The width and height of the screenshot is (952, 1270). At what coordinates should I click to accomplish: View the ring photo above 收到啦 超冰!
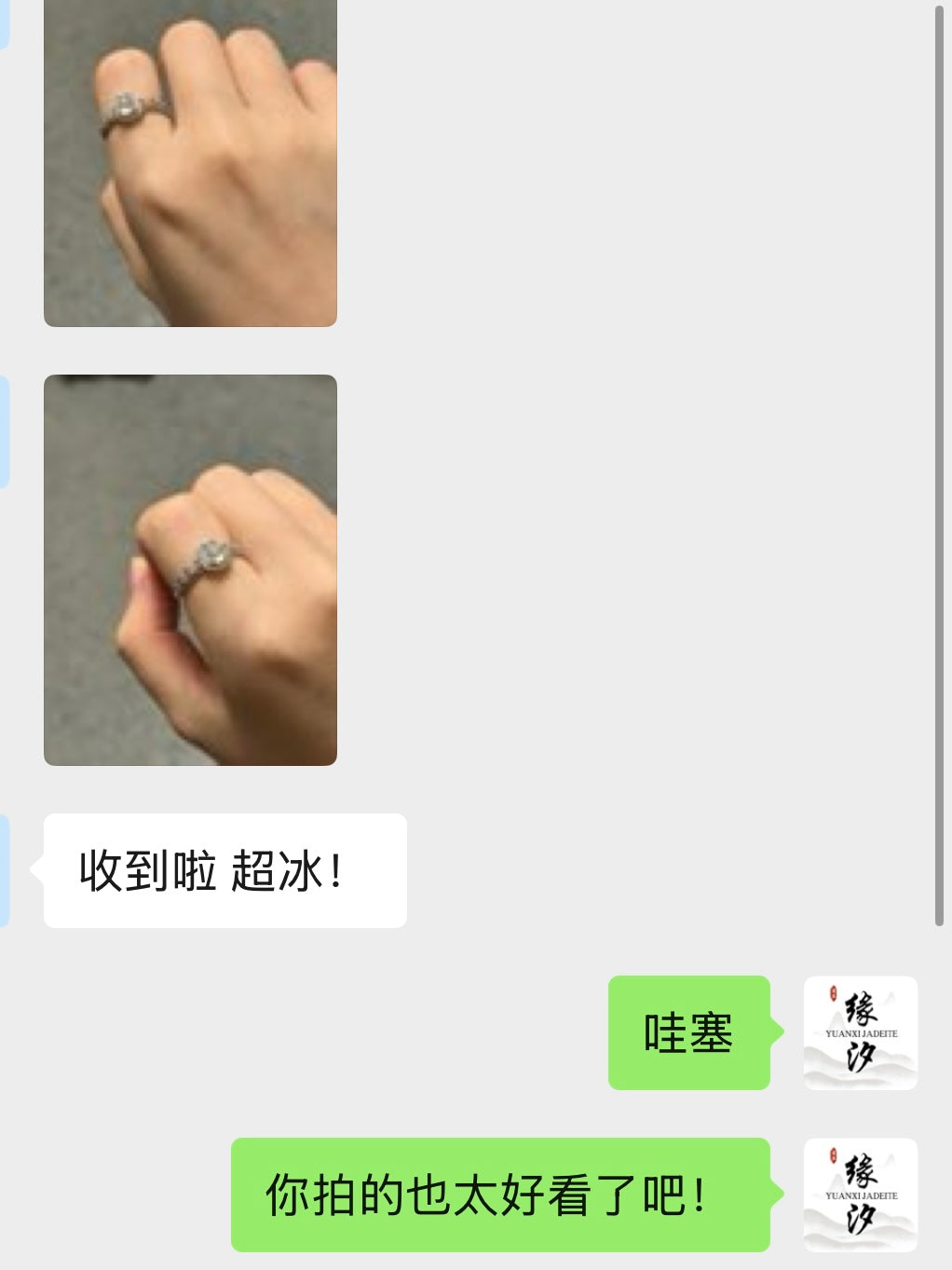190,569
